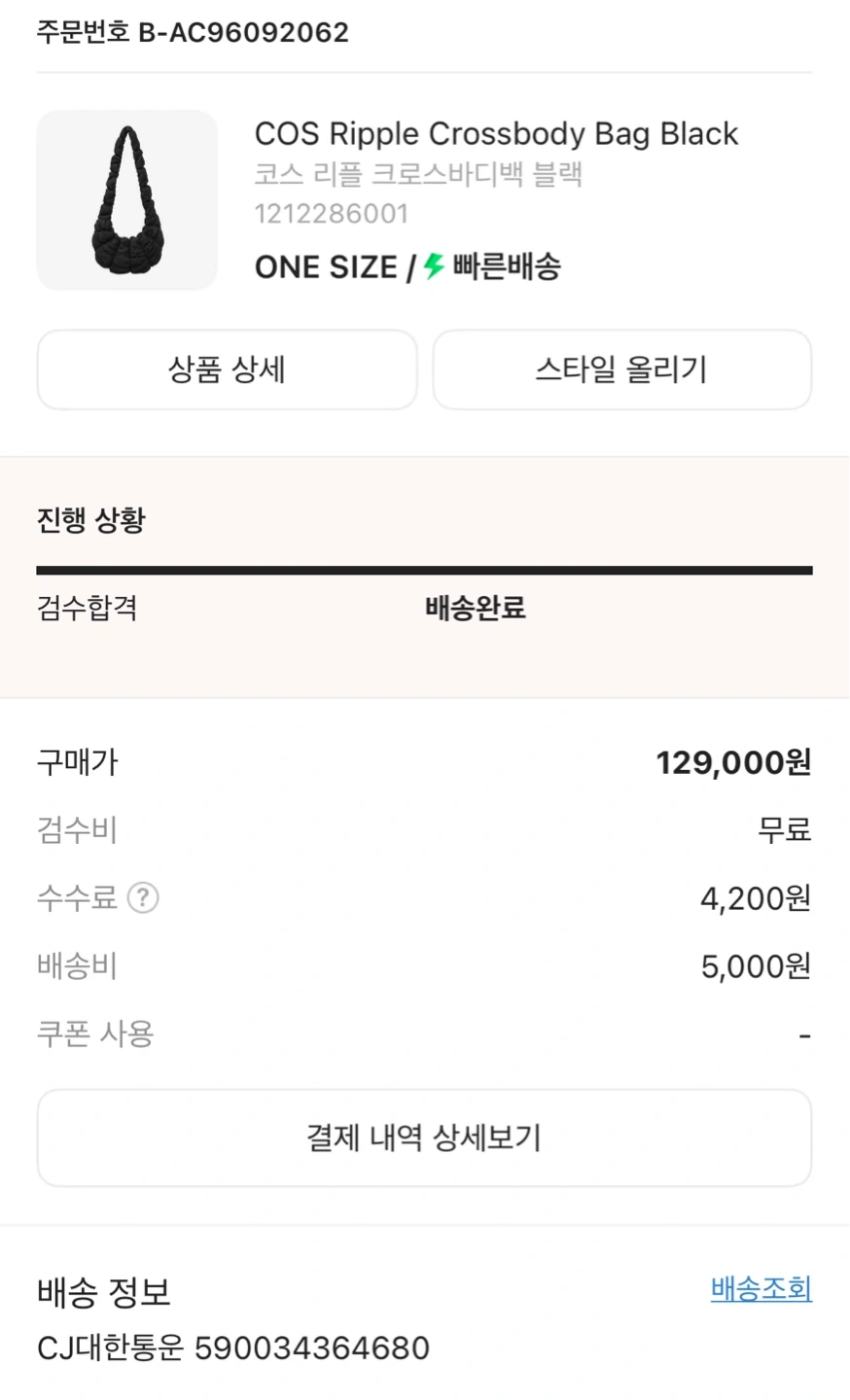Click the COS bag product thumbnail
The image size is (850, 1400).
[x=126, y=200]
